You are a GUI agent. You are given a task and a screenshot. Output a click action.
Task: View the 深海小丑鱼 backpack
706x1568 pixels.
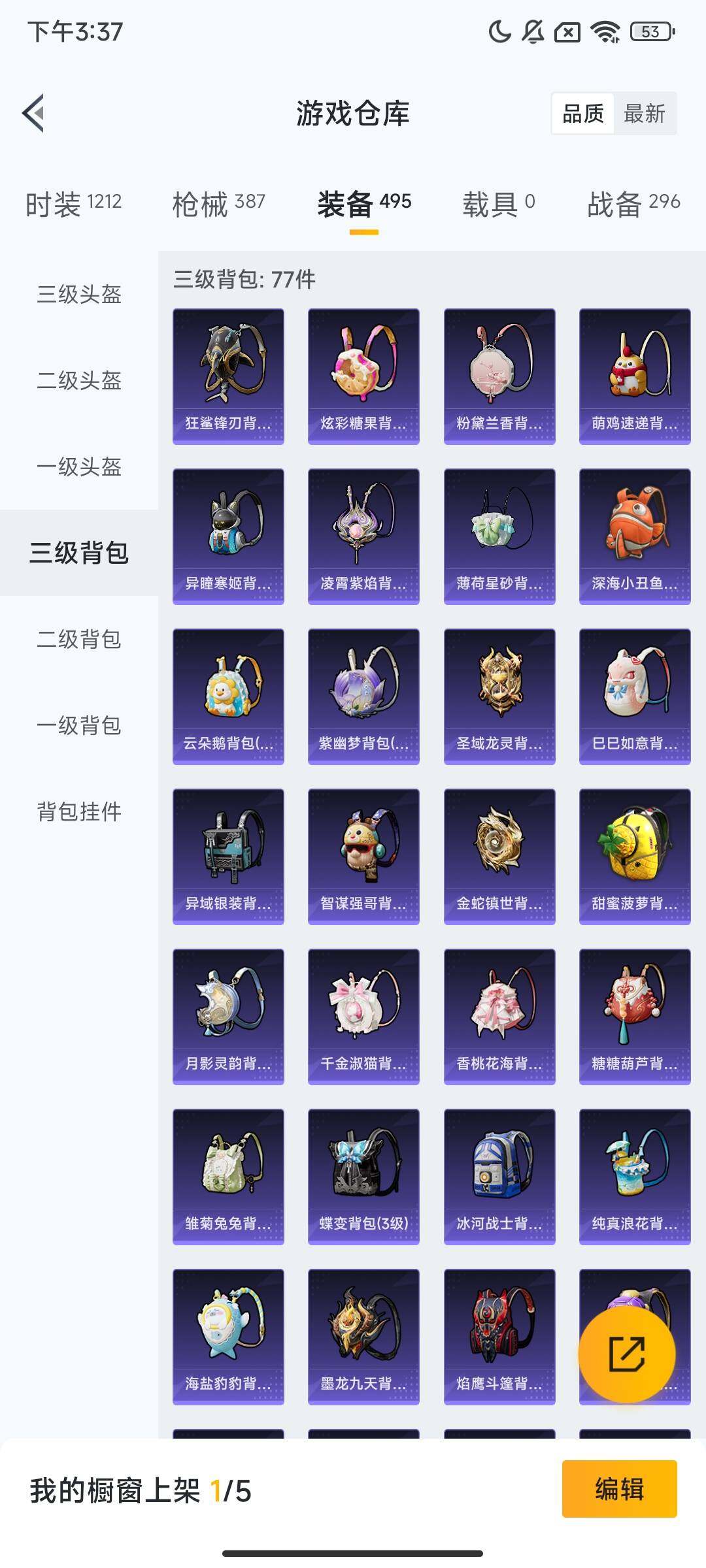635,536
